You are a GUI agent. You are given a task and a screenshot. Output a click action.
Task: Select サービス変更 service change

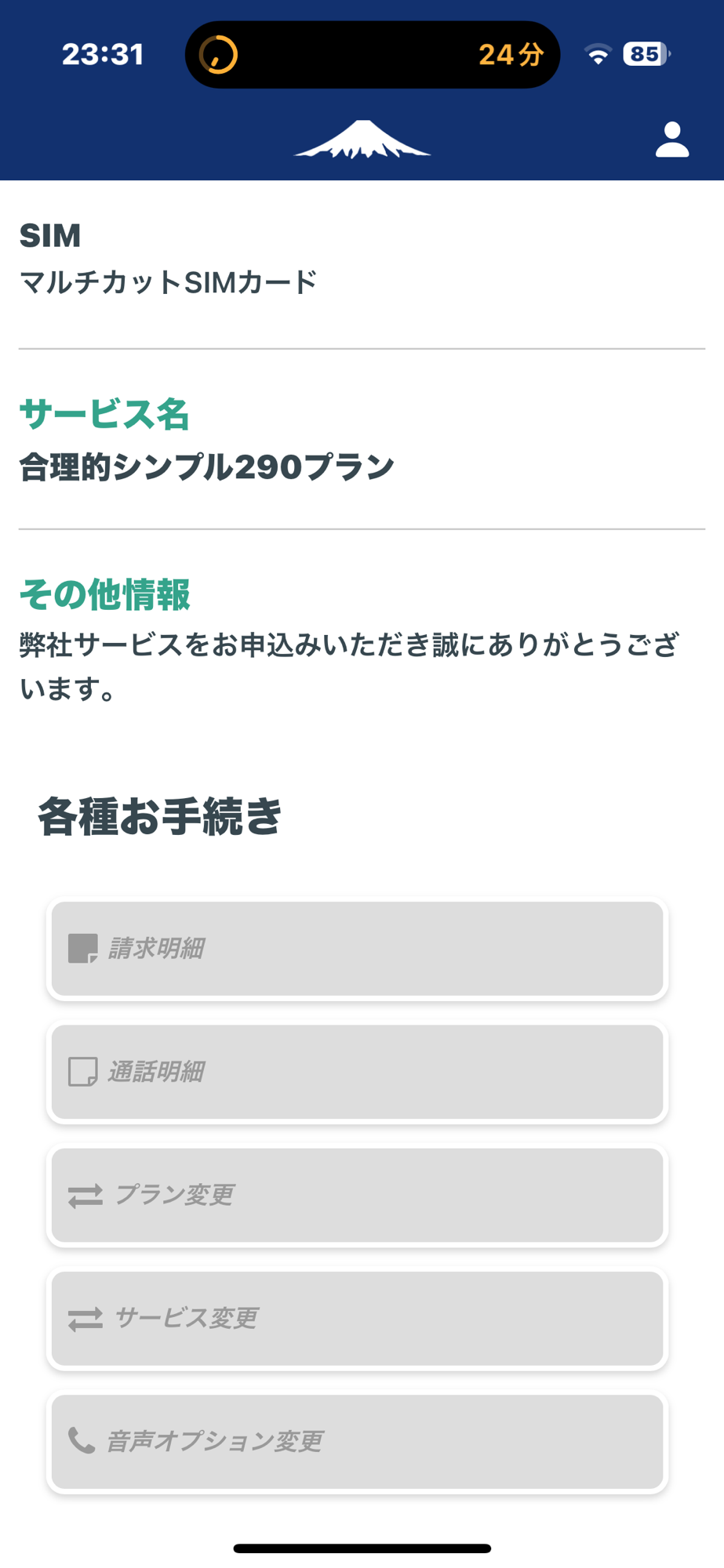(358, 1318)
